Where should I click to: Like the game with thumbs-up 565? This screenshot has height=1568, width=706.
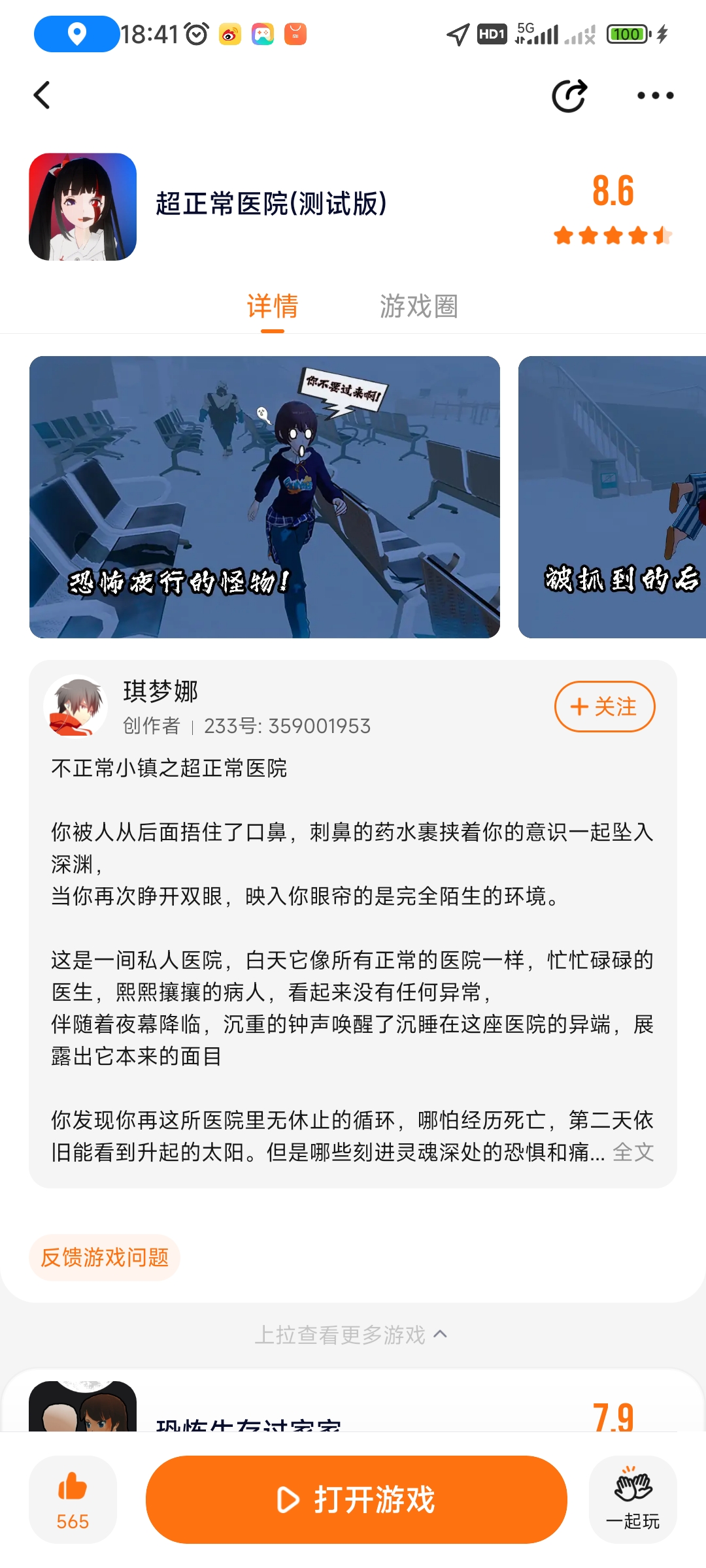tap(73, 1499)
